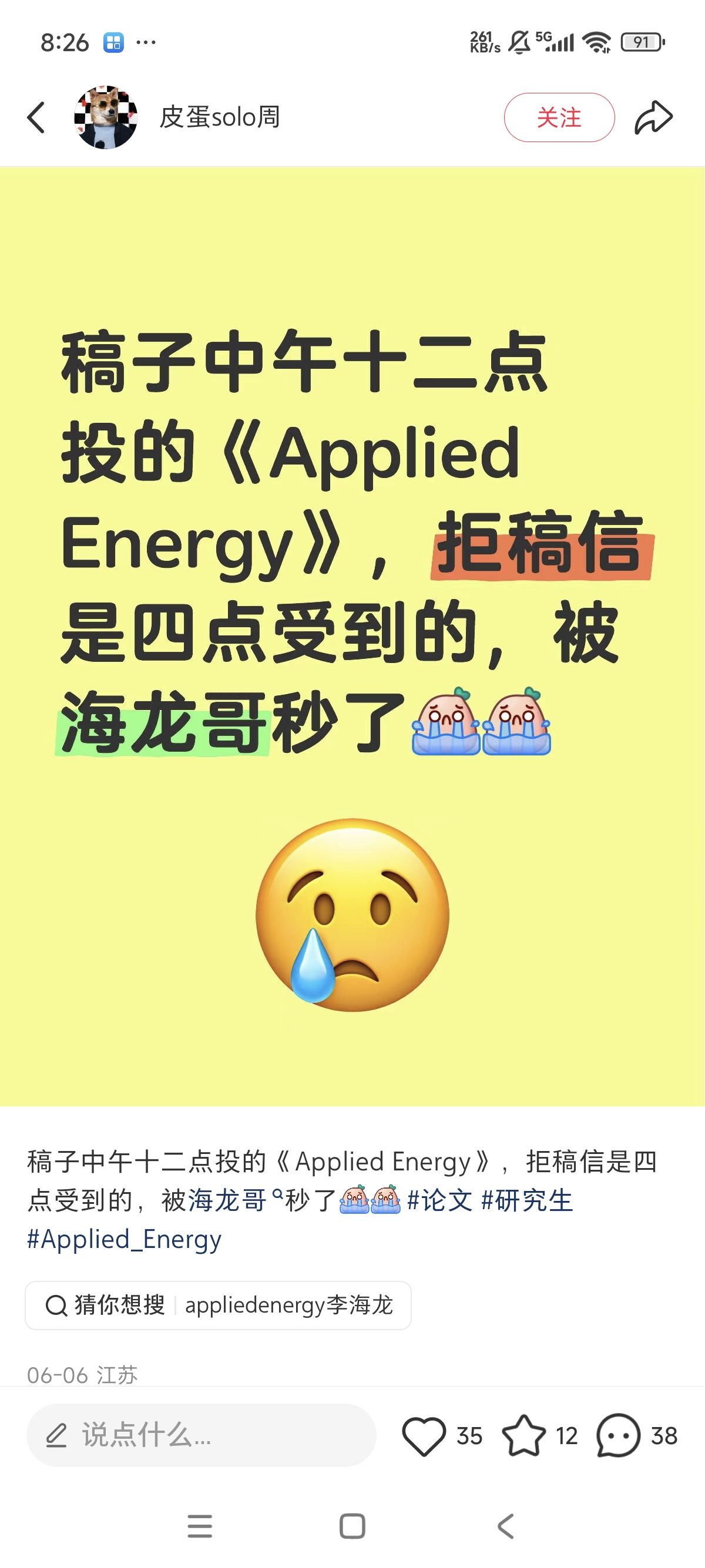Share this post
The height and width of the screenshot is (1568, 705).
653,117
